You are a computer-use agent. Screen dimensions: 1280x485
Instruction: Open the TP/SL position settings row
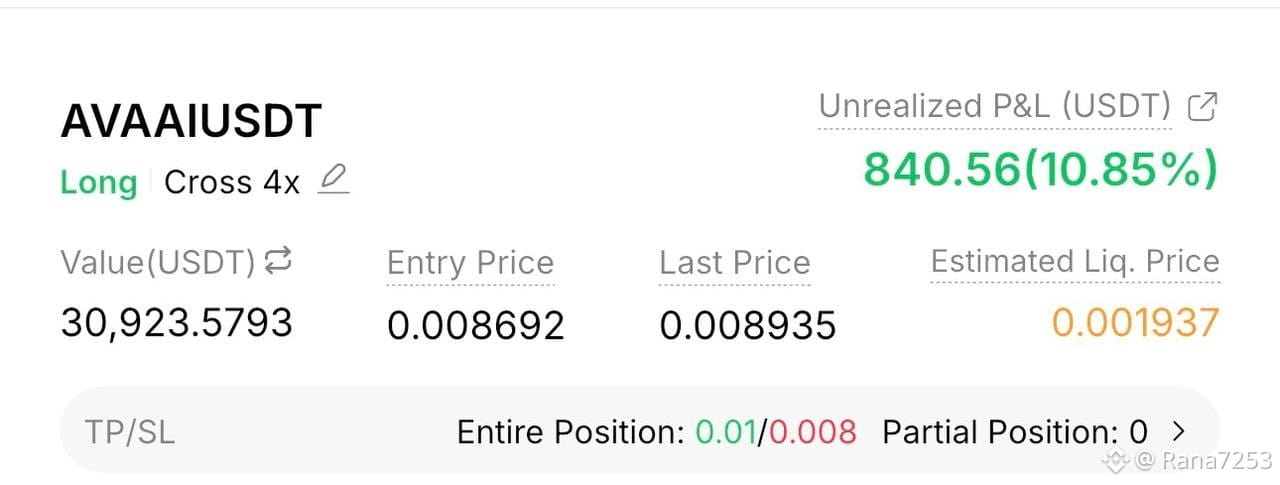tap(640, 431)
